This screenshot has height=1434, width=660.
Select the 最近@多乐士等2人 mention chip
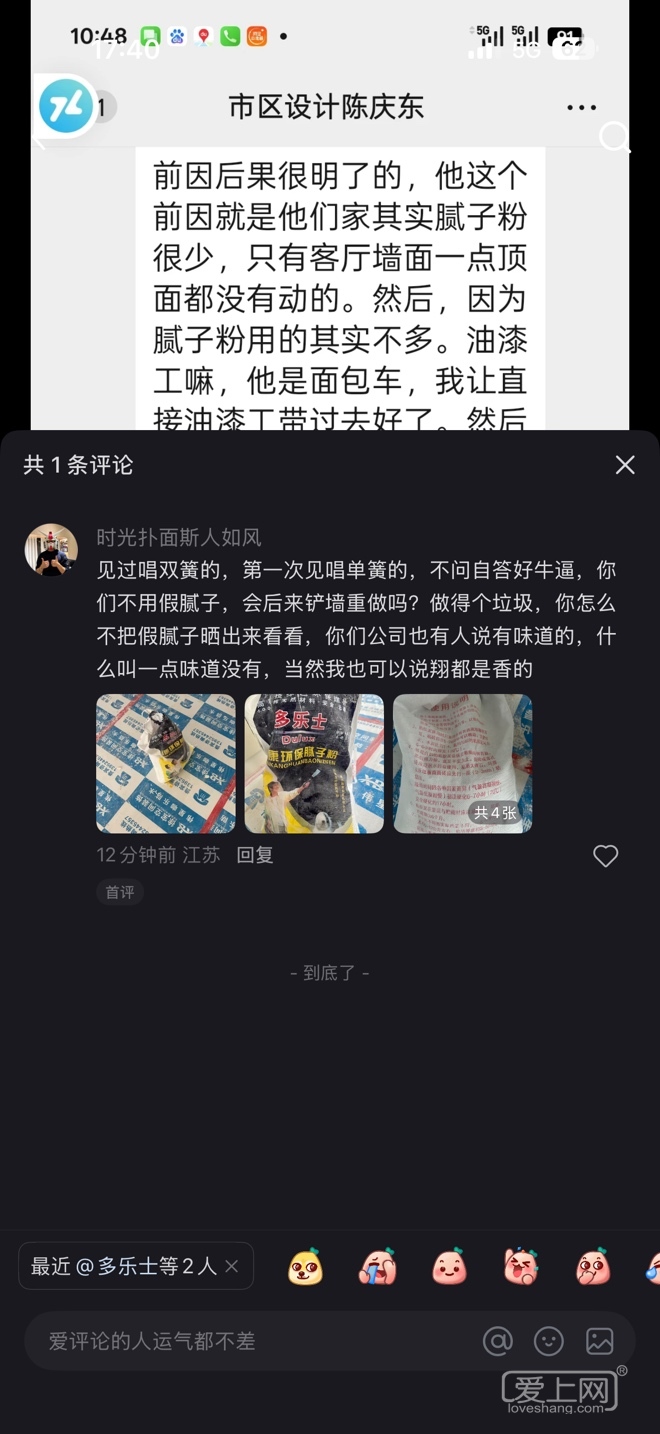(x=123, y=1266)
